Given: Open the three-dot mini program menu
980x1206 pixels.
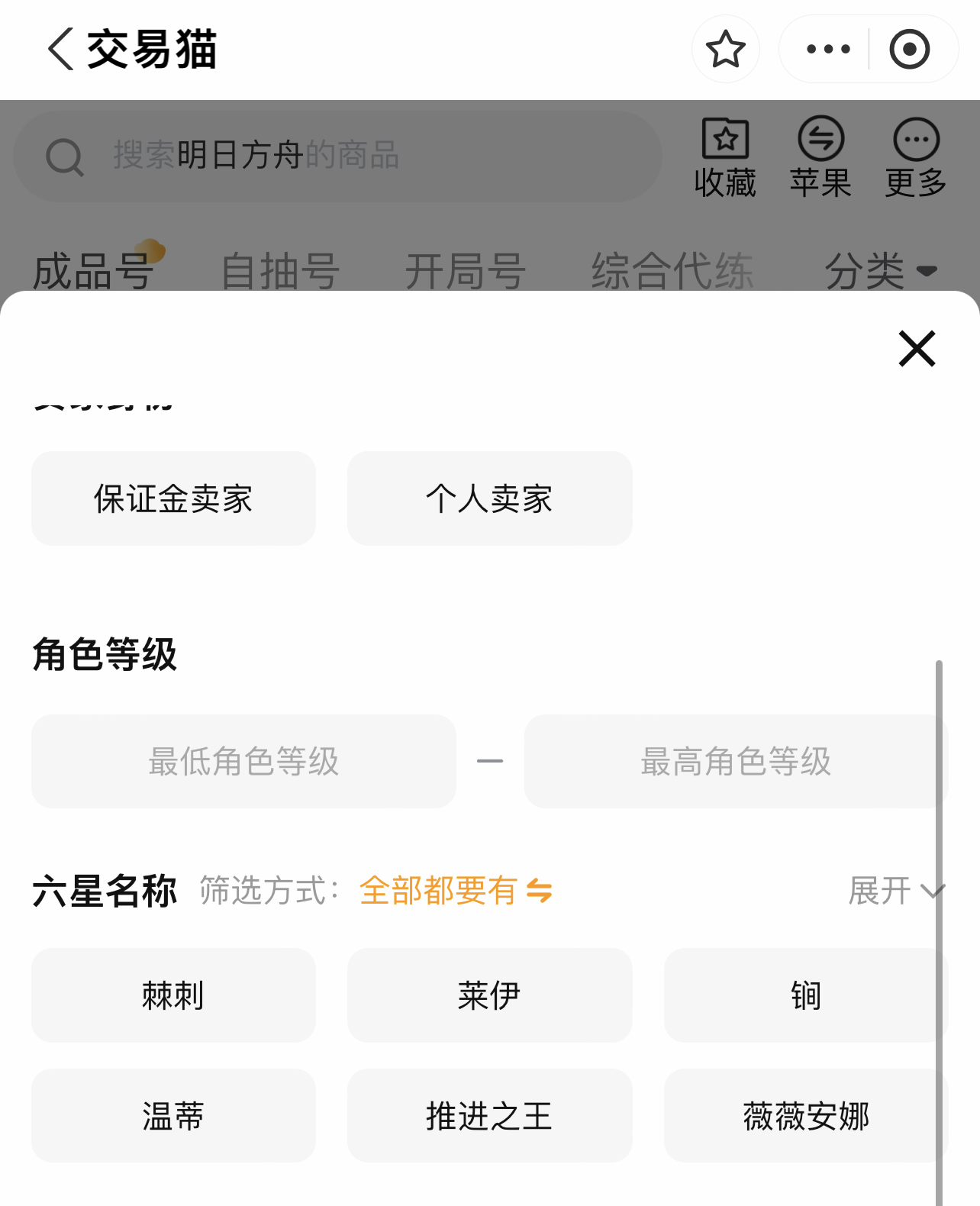Looking at the screenshot, I should [x=828, y=50].
